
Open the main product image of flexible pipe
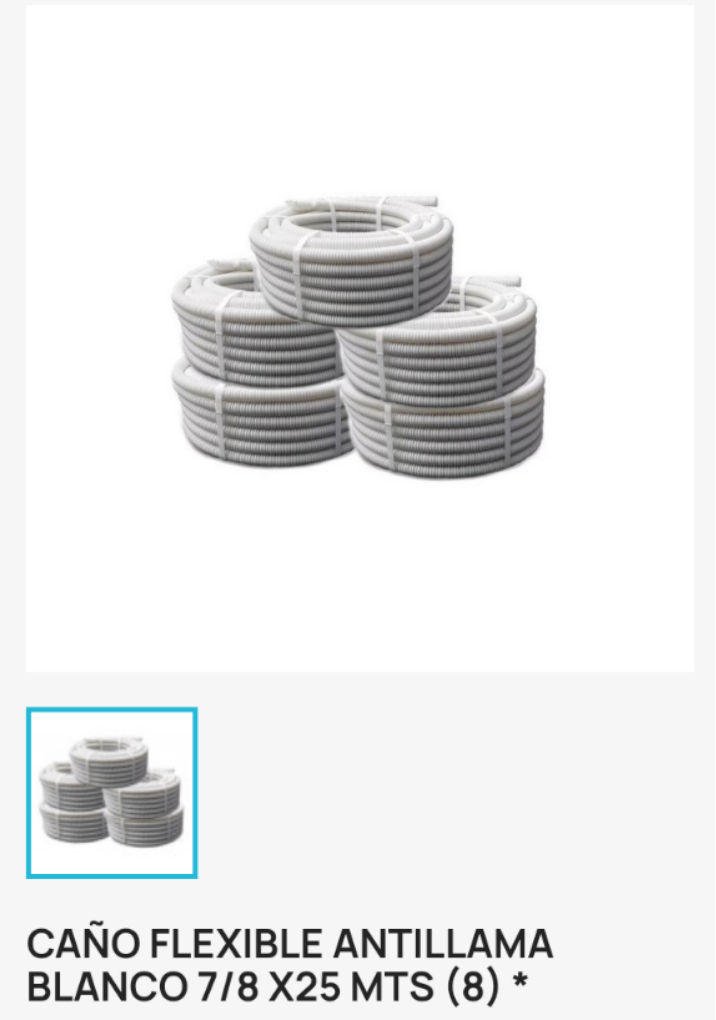(359, 338)
